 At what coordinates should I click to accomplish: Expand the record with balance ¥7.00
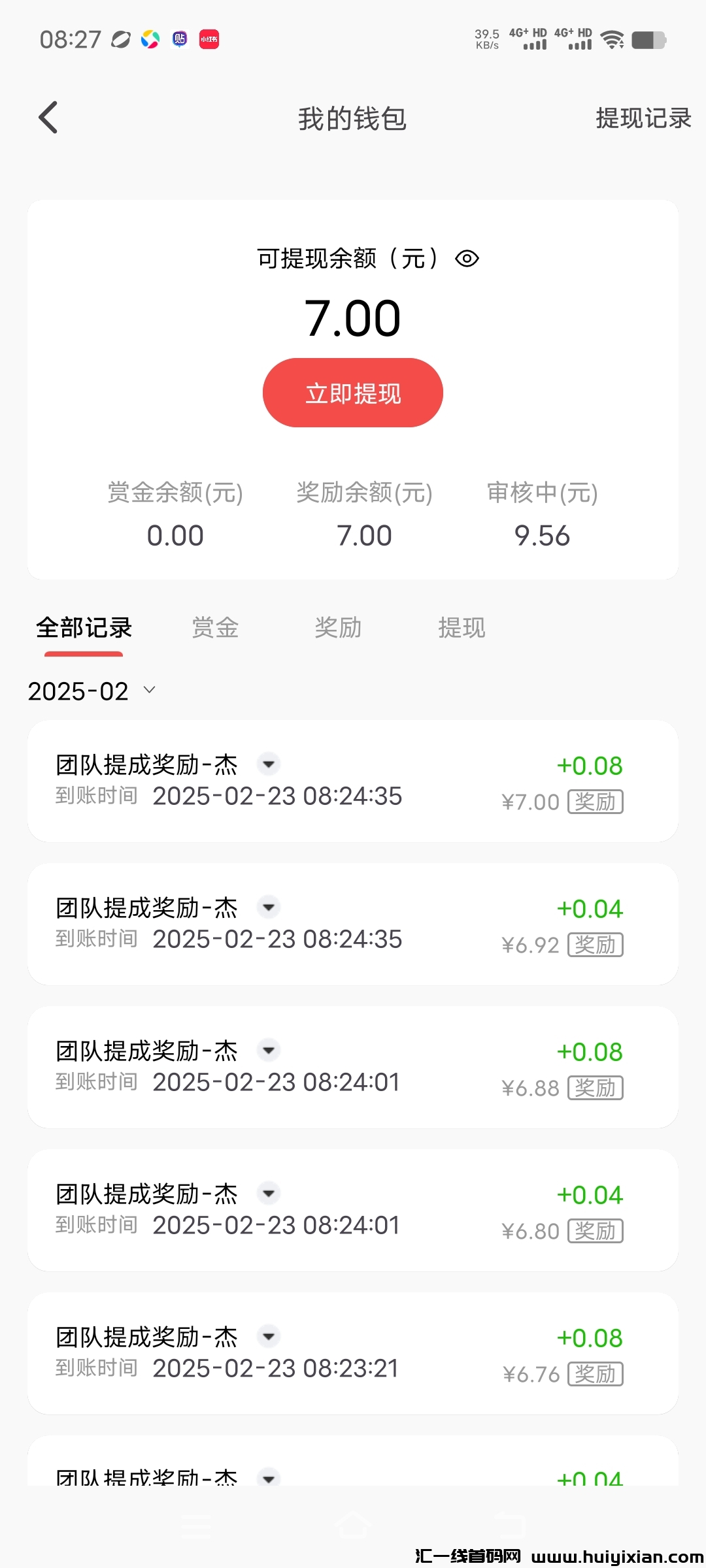pyautogui.click(x=269, y=763)
